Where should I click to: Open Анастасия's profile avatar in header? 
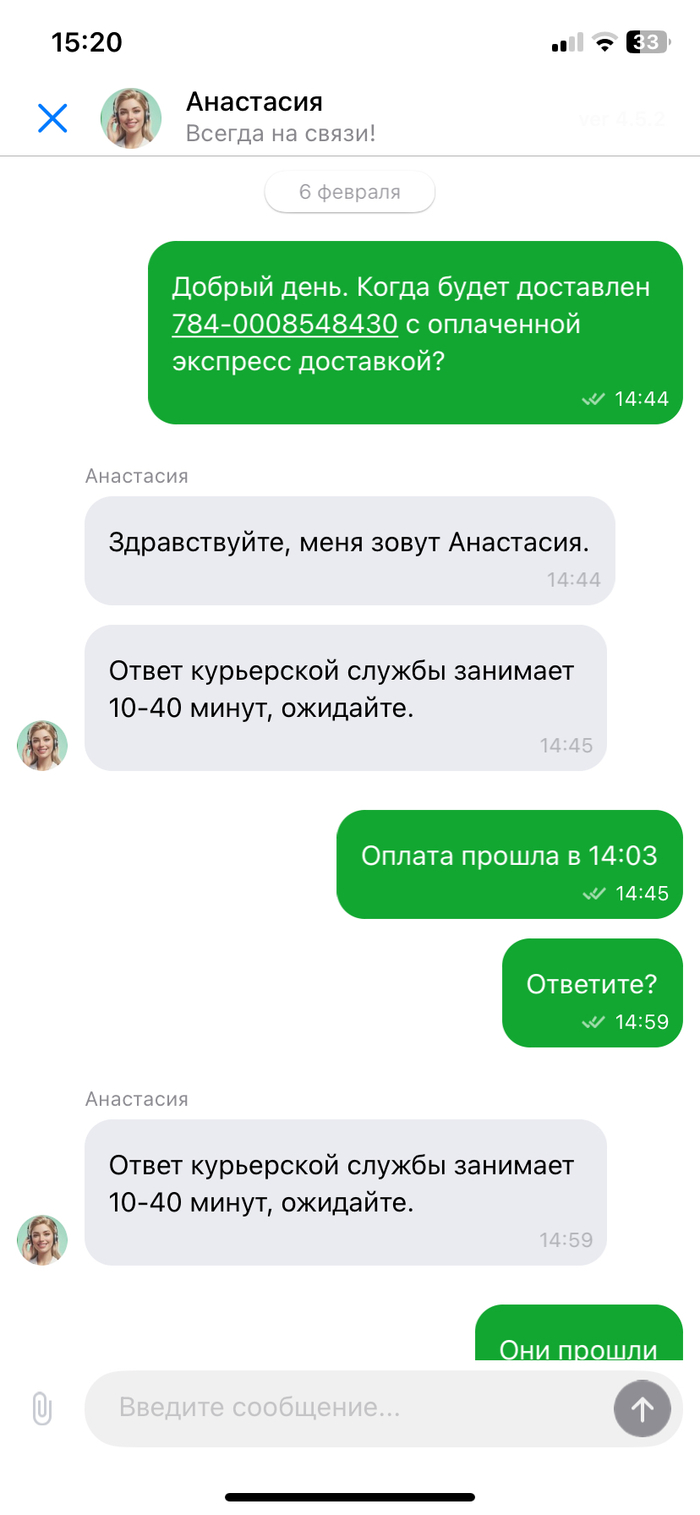point(131,118)
